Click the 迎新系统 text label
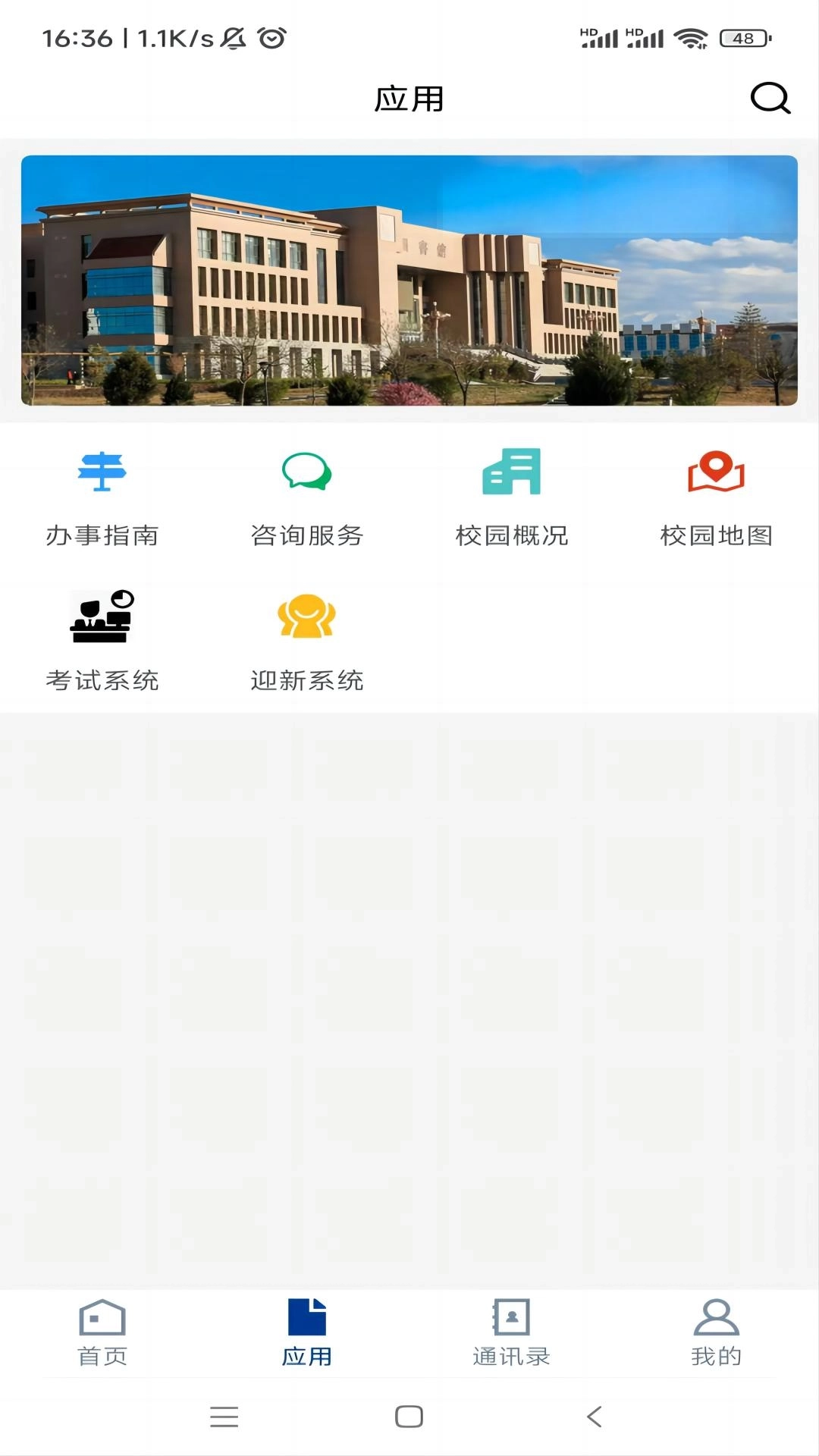The width and height of the screenshot is (819, 1456). pos(307,680)
